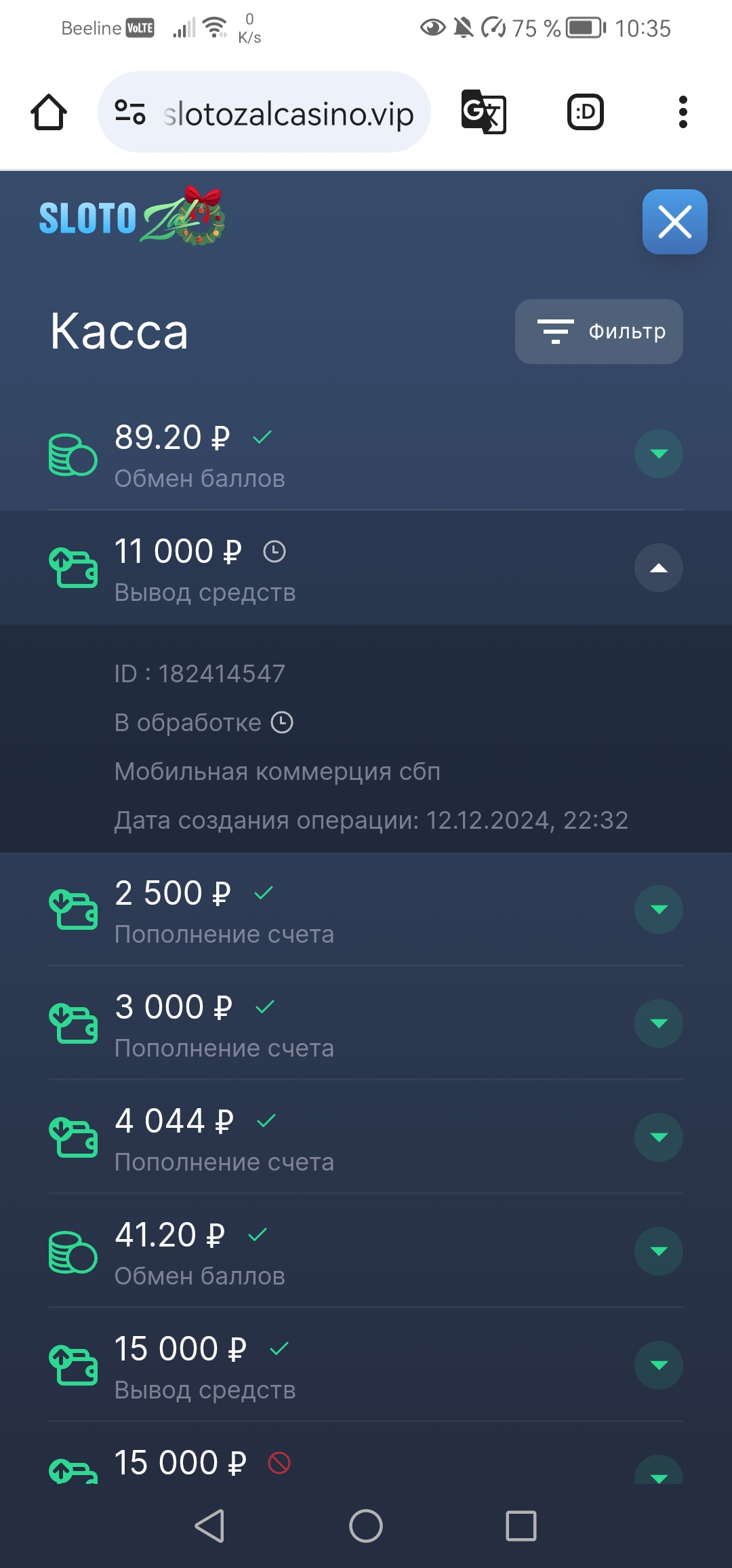Show details for 15 000 ₽ Вывод средств
Screen dimensions: 732x1568
(x=658, y=1365)
